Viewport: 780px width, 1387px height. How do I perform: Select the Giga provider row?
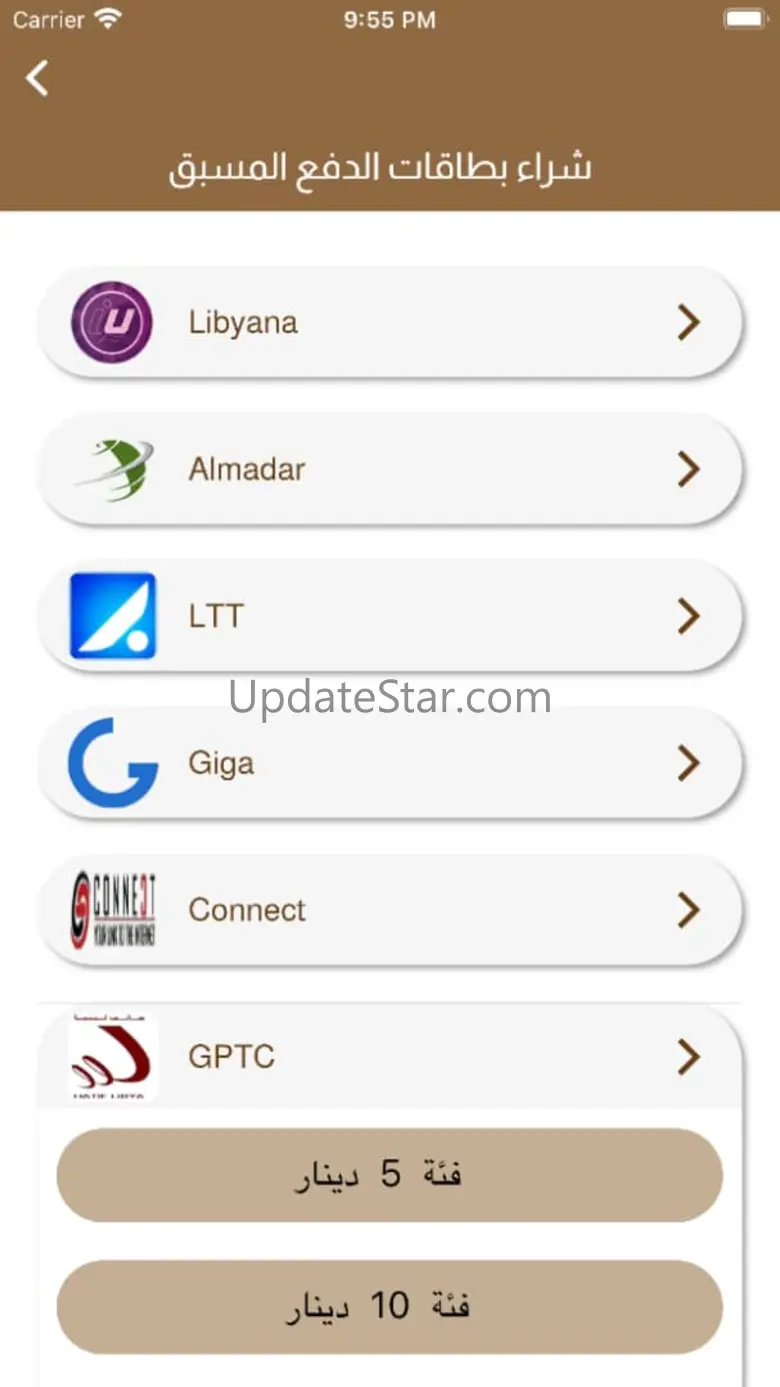tap(390, 763)
